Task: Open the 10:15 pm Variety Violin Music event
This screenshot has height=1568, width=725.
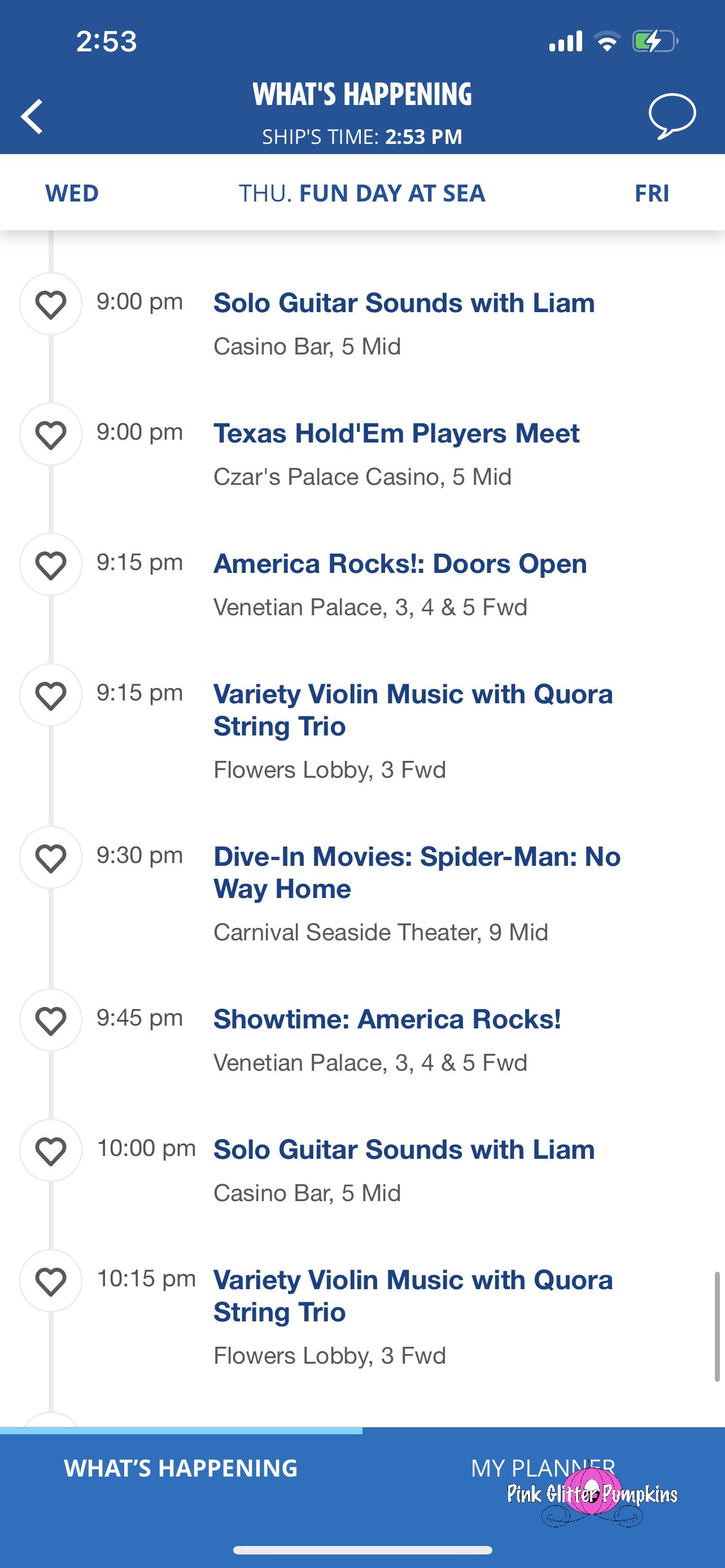Action: [412, 1296]
